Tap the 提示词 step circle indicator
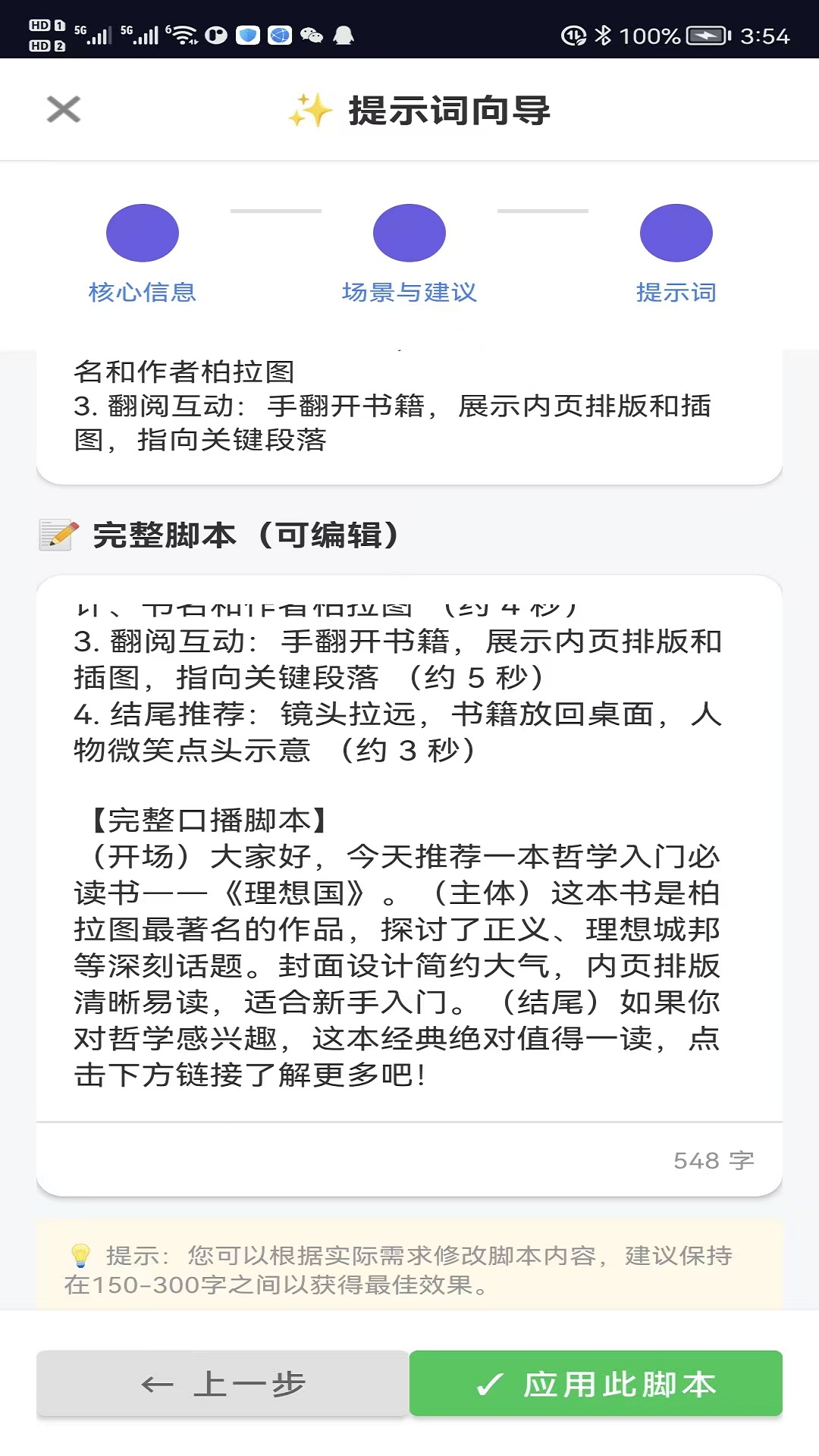Image resolution: width=819 pixels, height=1456 pixels. [x=676, y=232]
